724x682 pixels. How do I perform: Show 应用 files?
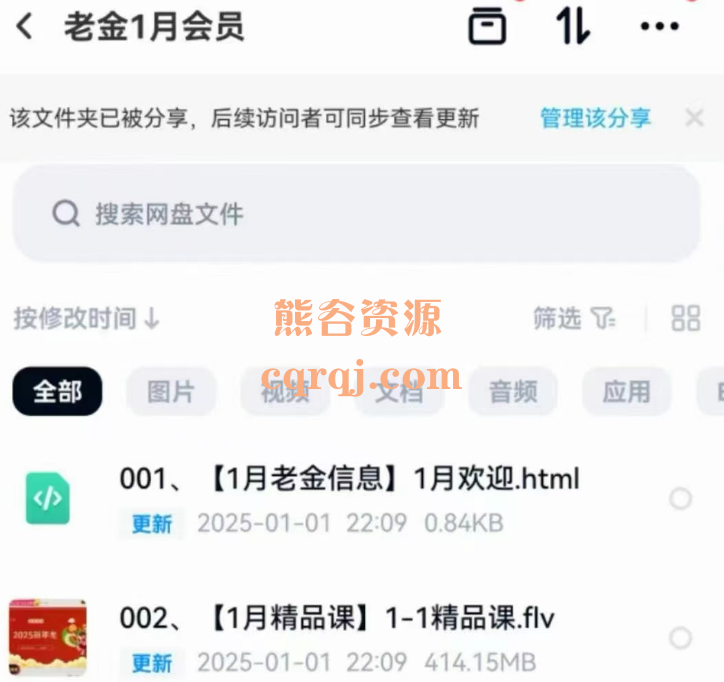point(626,391)
